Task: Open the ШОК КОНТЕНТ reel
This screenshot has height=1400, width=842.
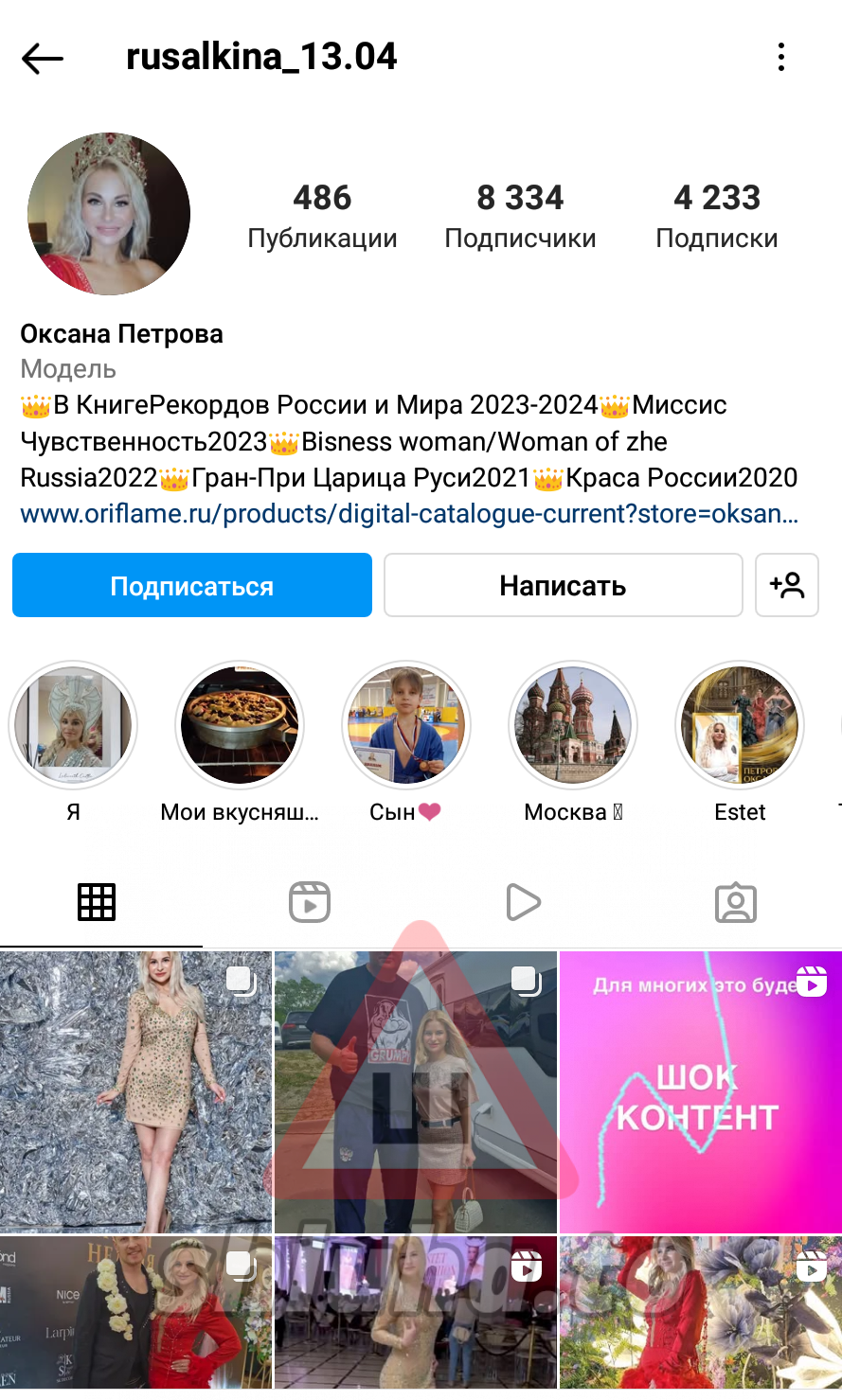Action: tap(700, 1091)
